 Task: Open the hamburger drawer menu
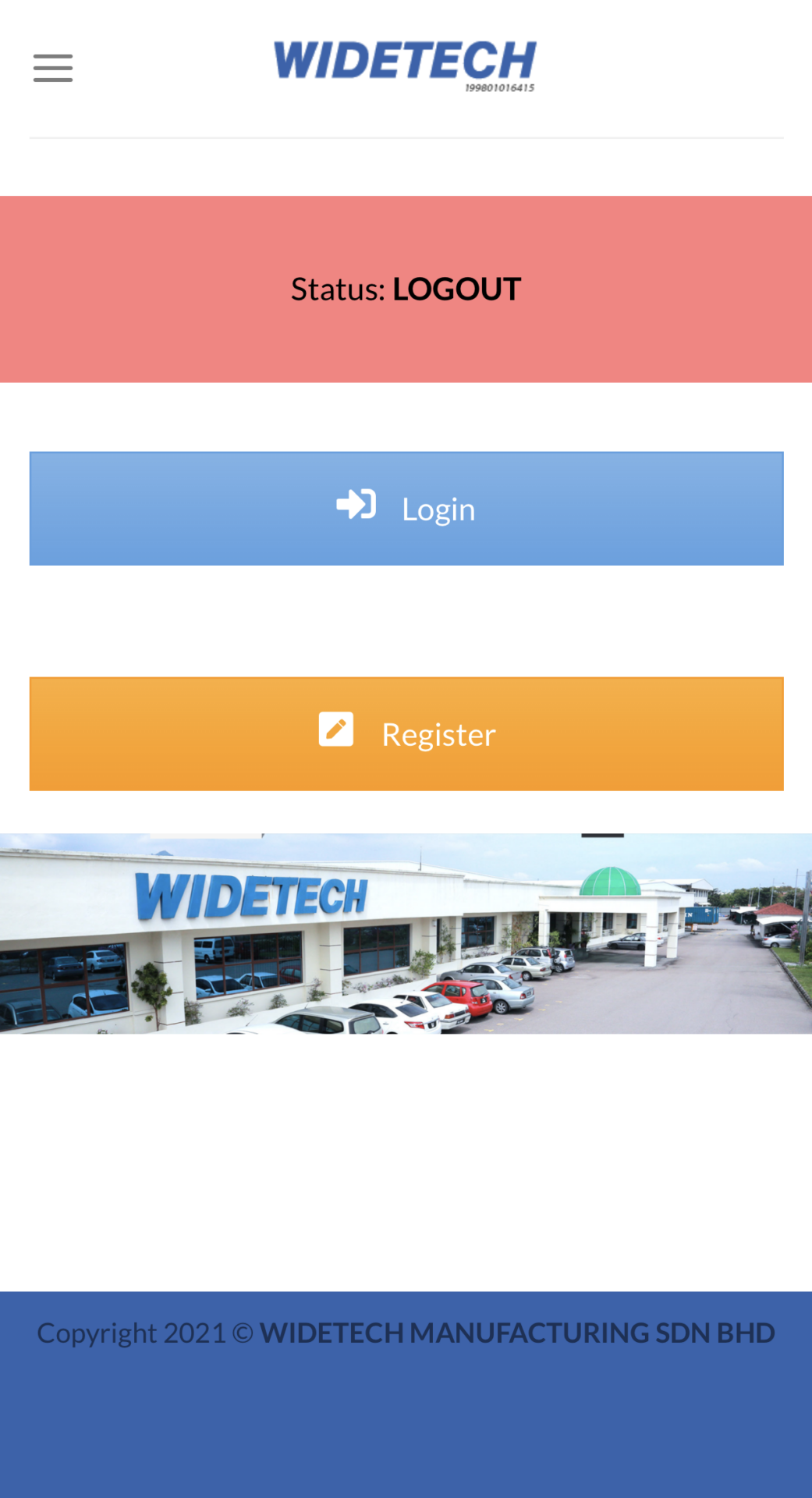tap(53, 68)
